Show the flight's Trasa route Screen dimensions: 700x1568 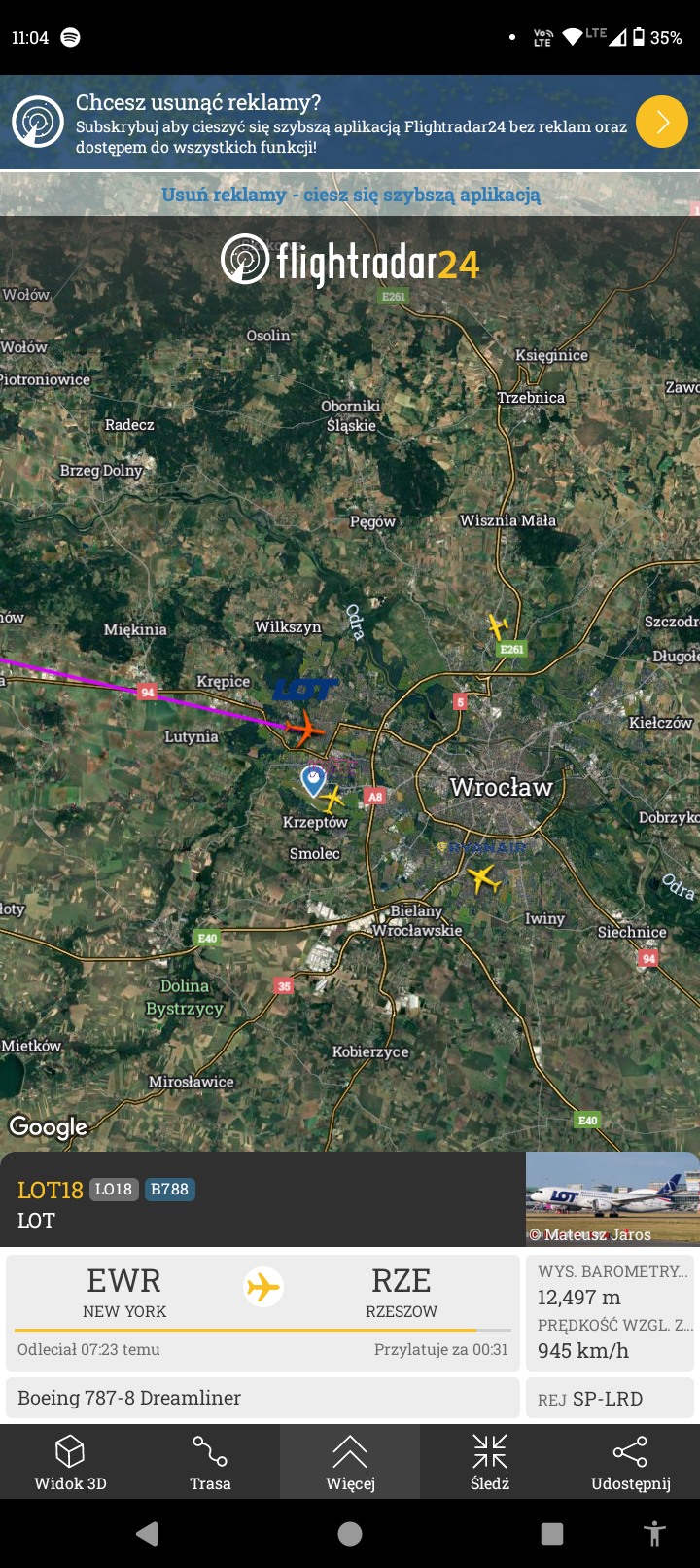(x=210, y=1462)
